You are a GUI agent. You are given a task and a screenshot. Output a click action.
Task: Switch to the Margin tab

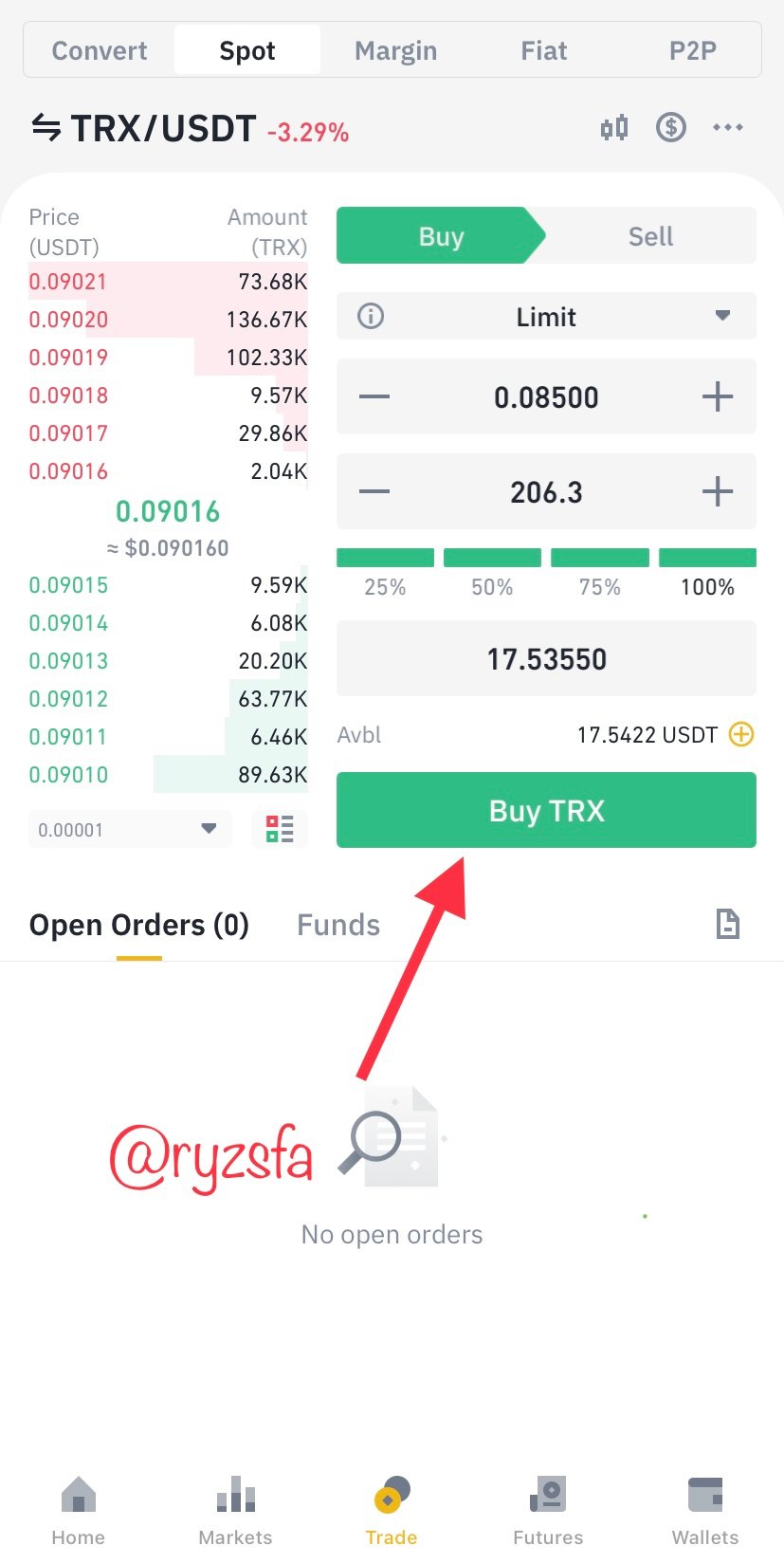tap(395, 50)
